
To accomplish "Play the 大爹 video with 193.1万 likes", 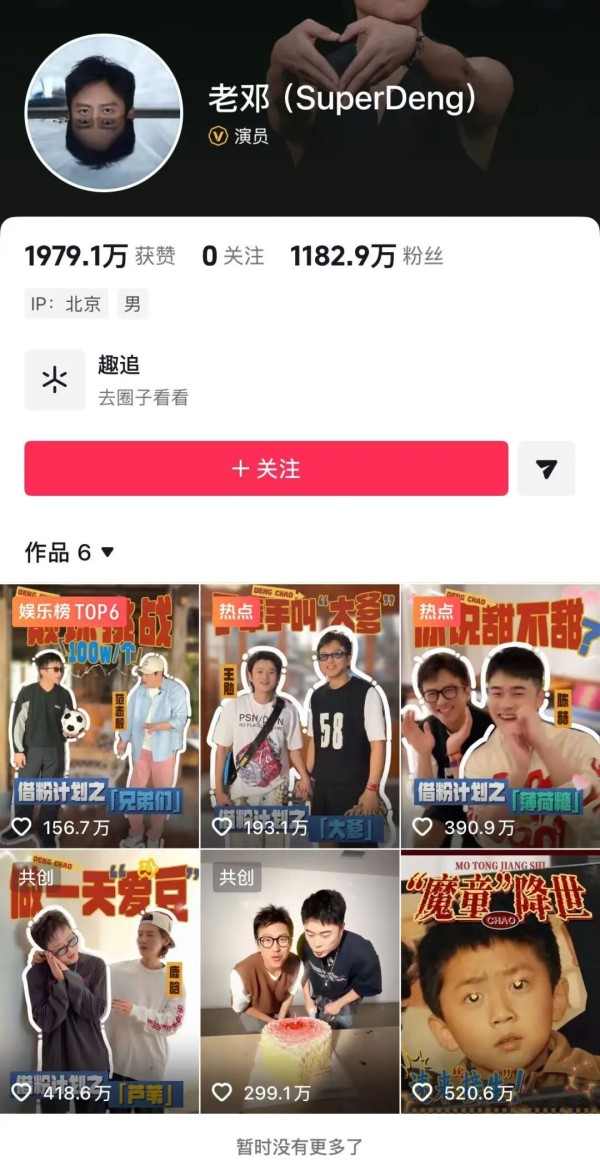I will pyautogui.click(x=300, y=716).
